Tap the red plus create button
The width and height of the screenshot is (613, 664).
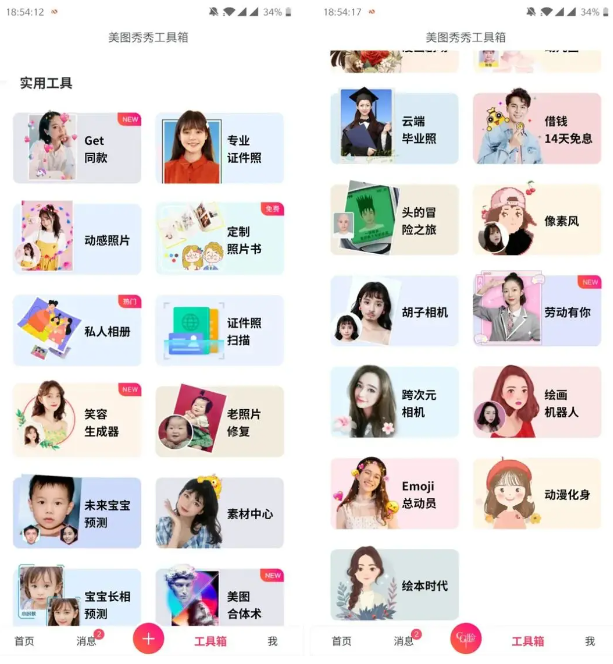pos(148,638)
